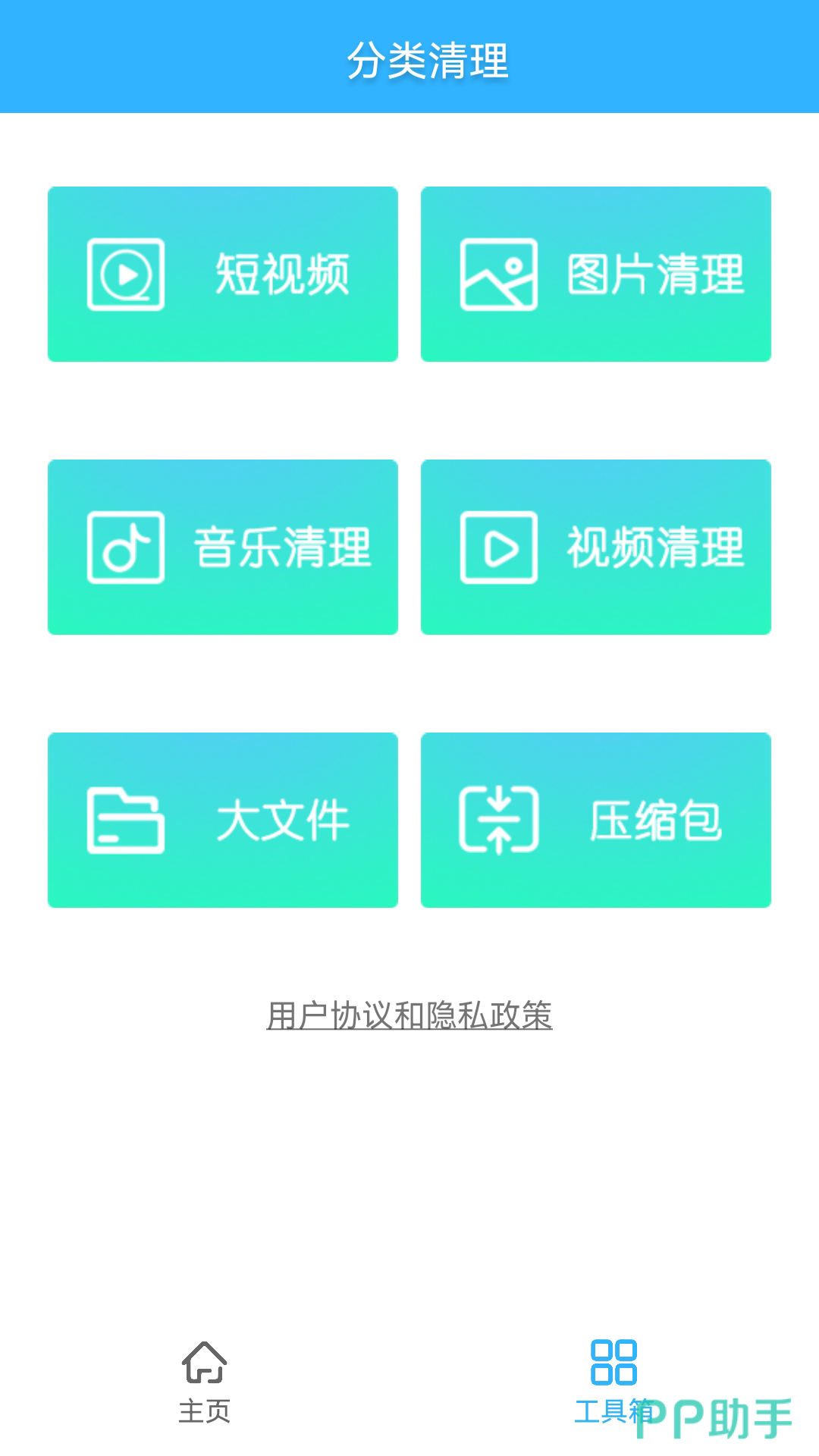819x1456 pixels.
Task: Tap the 压缩包 archive cleanup card
Action: (x=596, y=820)
